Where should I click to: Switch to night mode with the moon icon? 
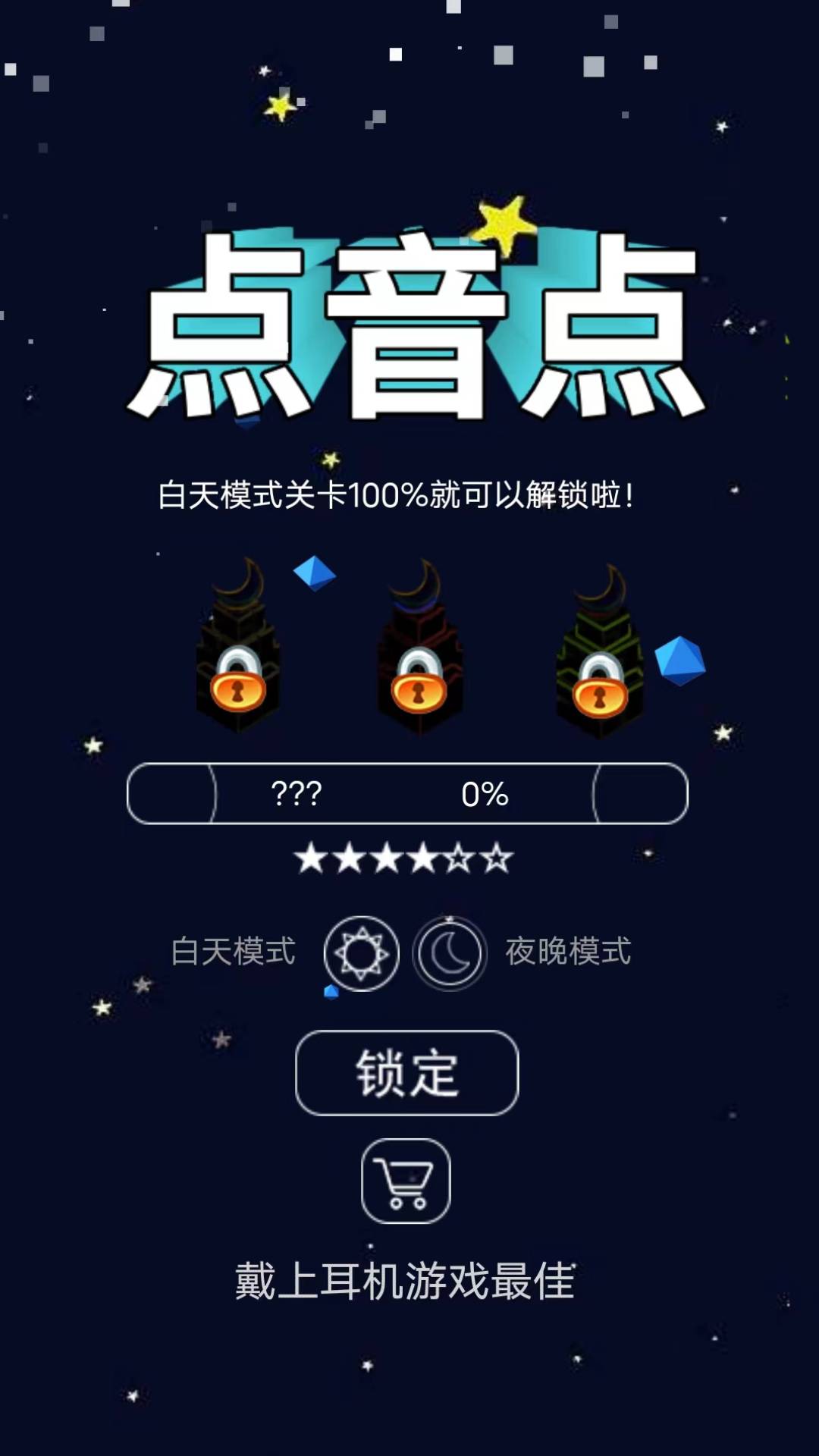[x=450, y=953]
